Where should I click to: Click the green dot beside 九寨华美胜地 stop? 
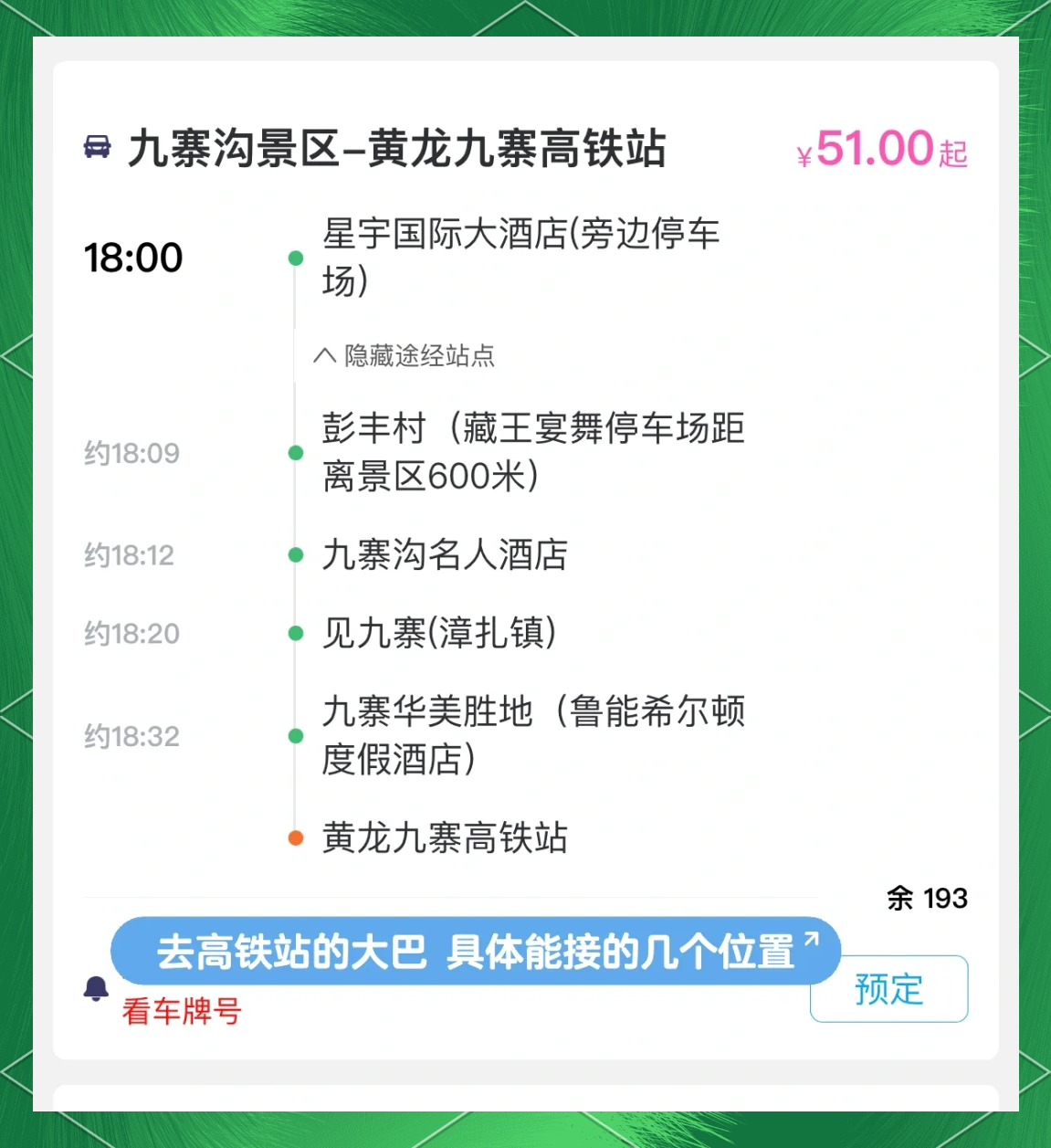pyautogui.click(x=296, y=734)
